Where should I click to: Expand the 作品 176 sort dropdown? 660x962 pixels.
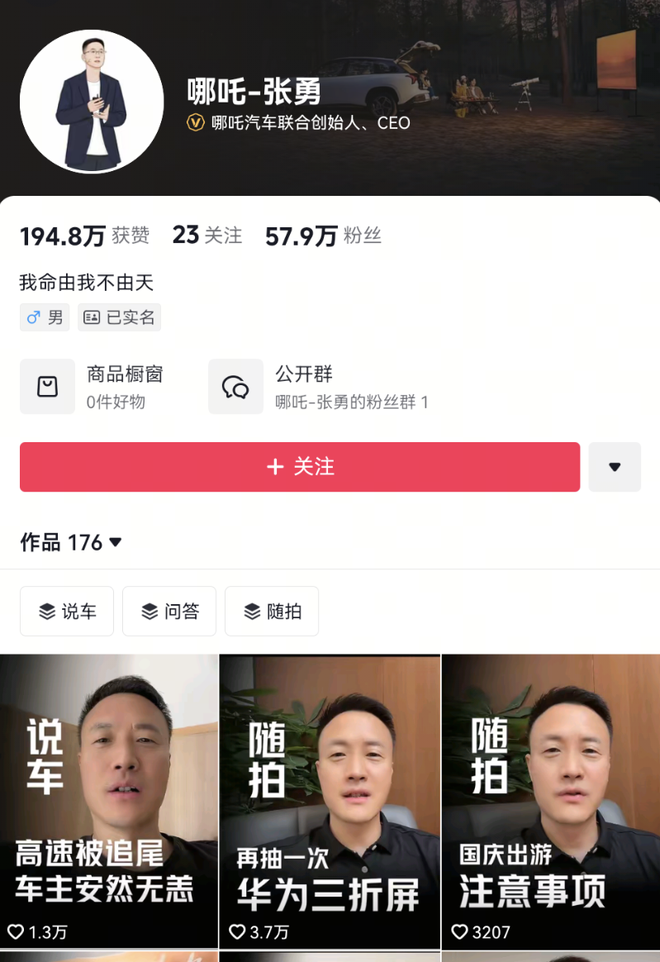(72, 542)
